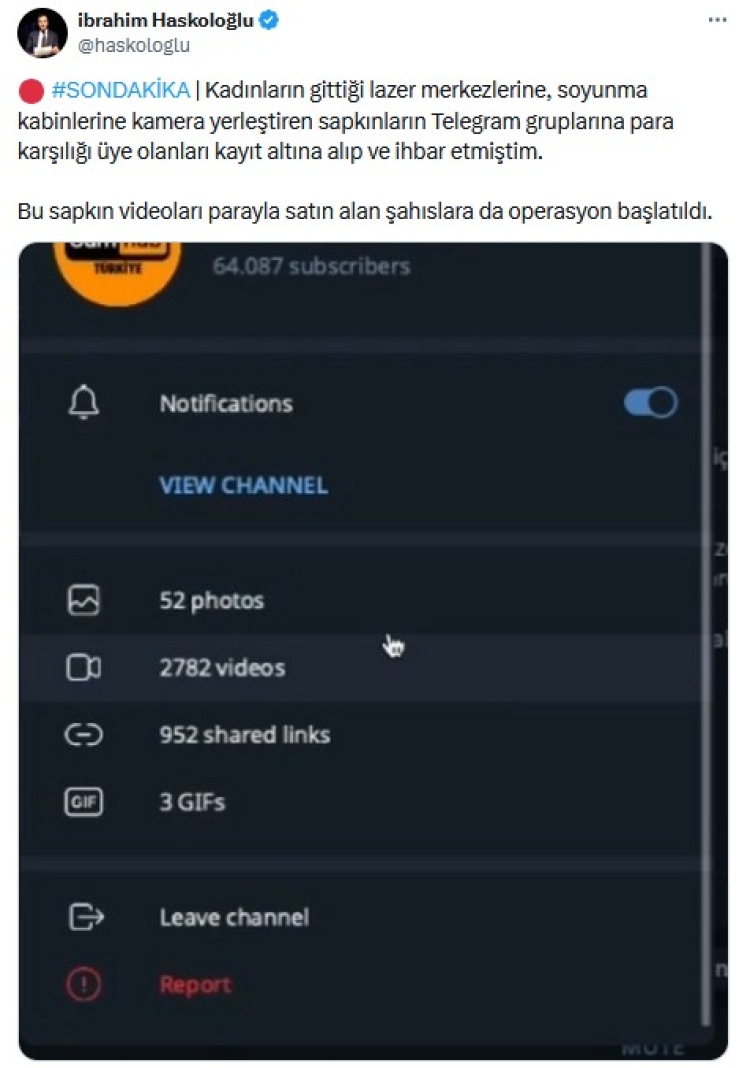
Task: Open the tweet's overflow menu
Action: click(x=716, y=20)
